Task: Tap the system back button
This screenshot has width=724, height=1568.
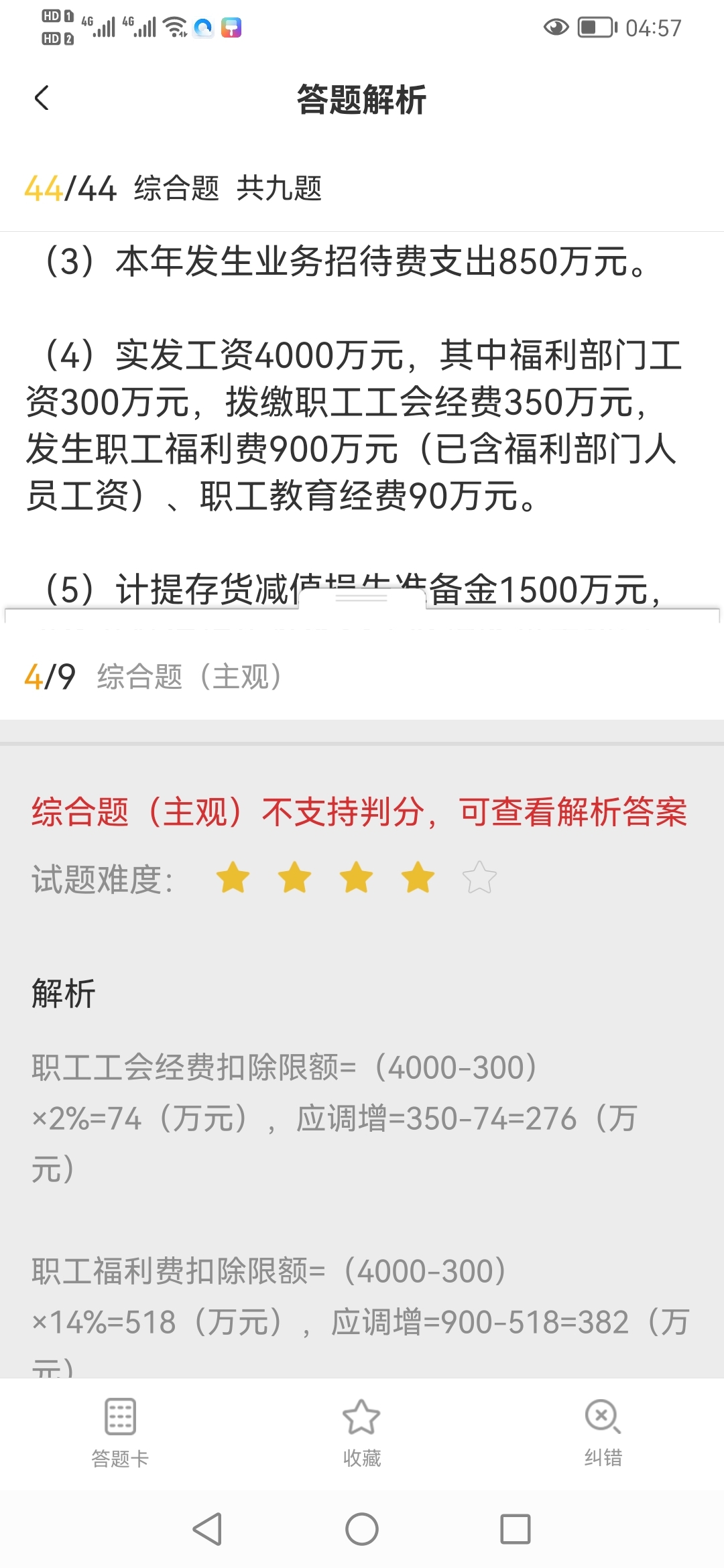Action: point(207,1529)
